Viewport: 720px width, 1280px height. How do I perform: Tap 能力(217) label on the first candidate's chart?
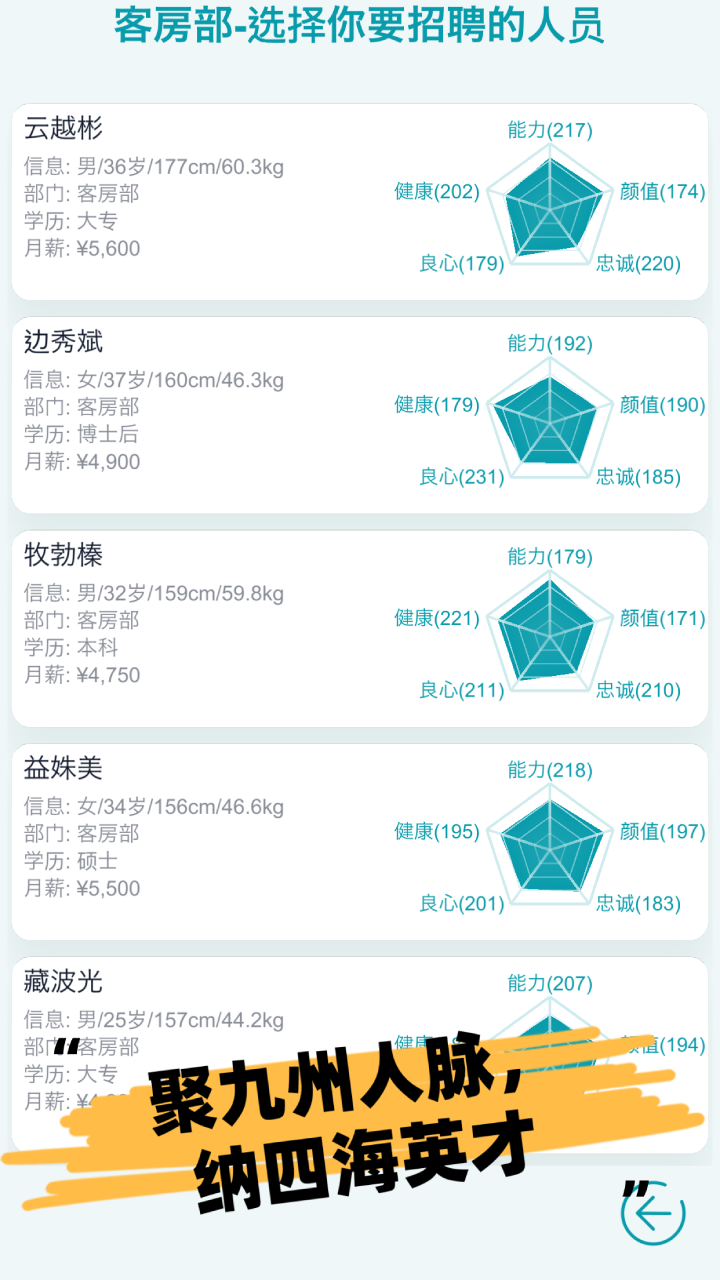click(x=548, y=130)
